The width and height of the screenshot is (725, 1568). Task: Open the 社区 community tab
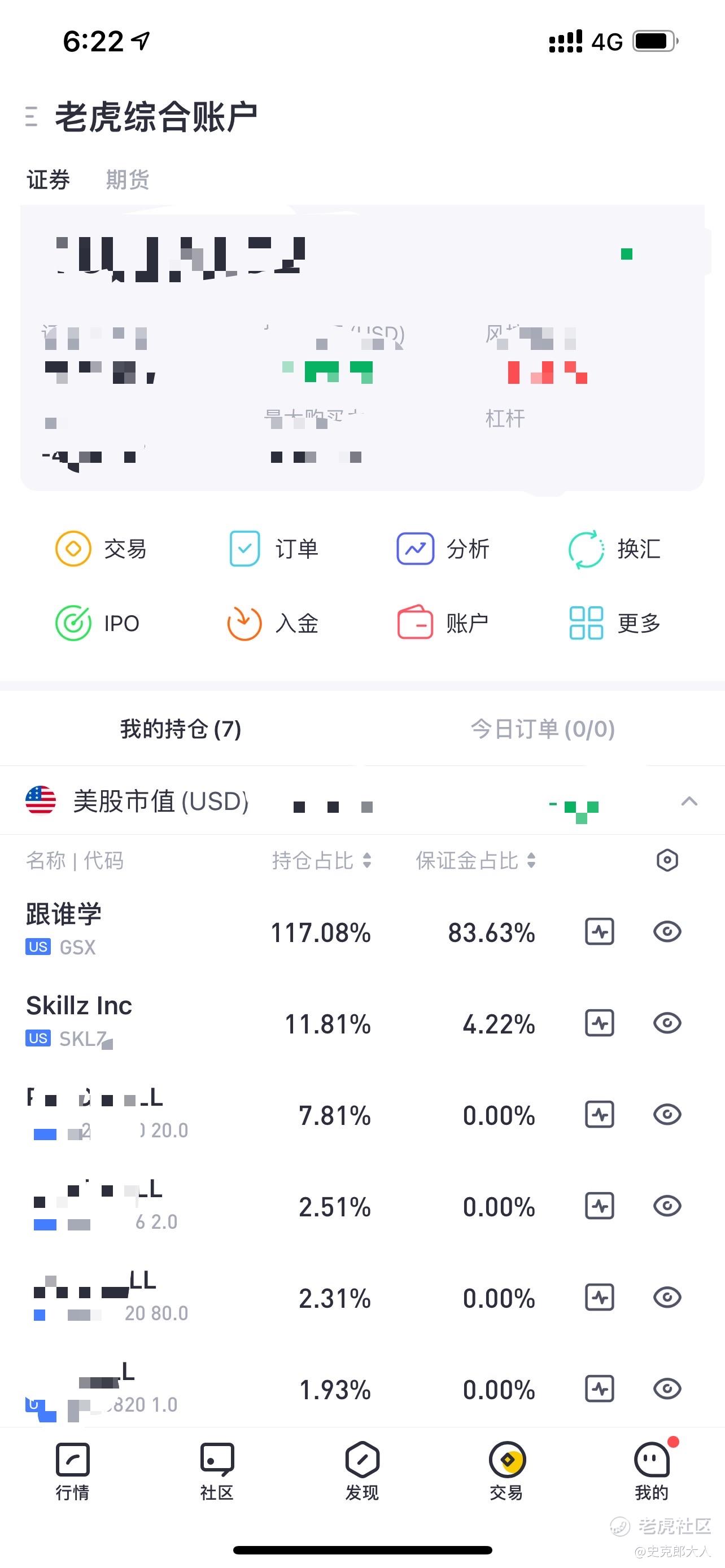tap(217, 1470)
